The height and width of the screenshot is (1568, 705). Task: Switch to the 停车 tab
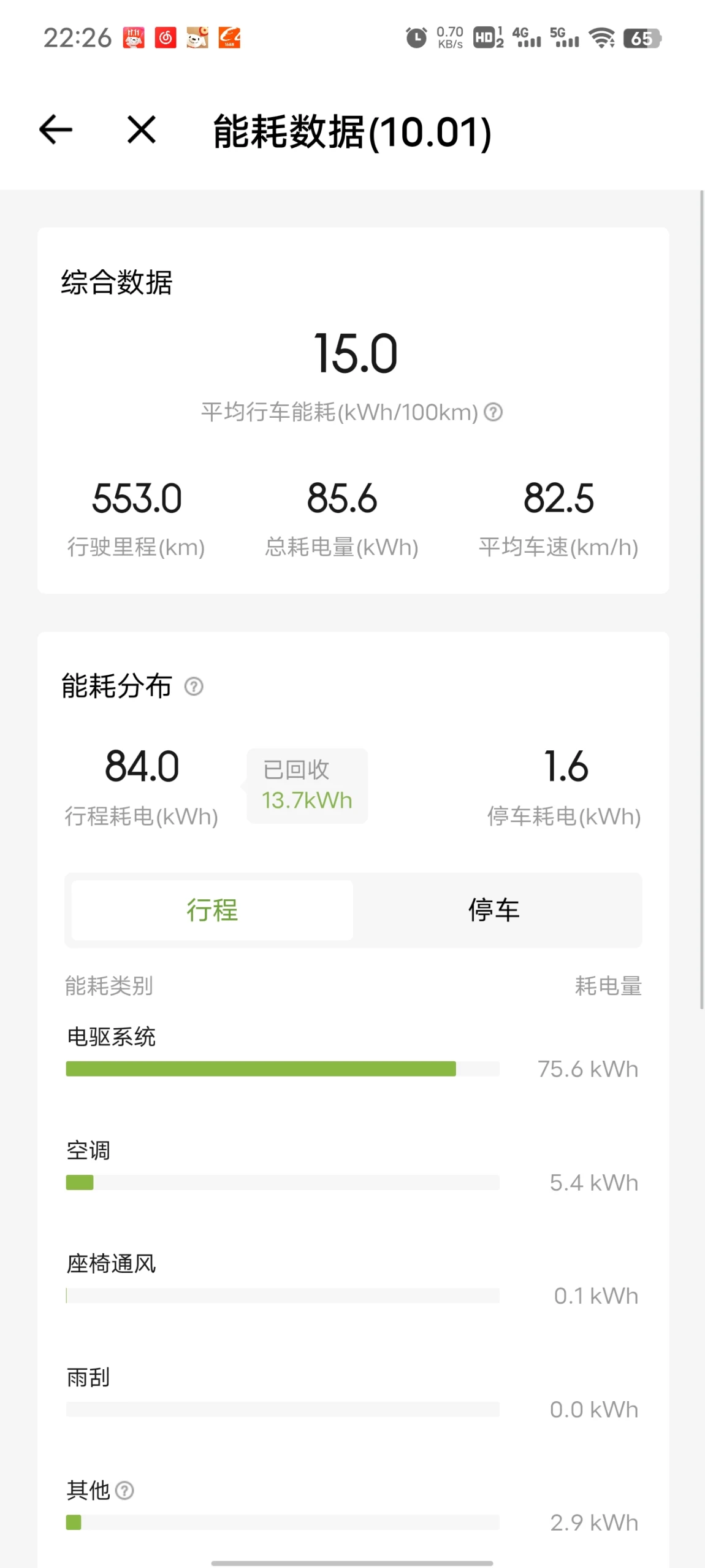[x=494, y=910]
